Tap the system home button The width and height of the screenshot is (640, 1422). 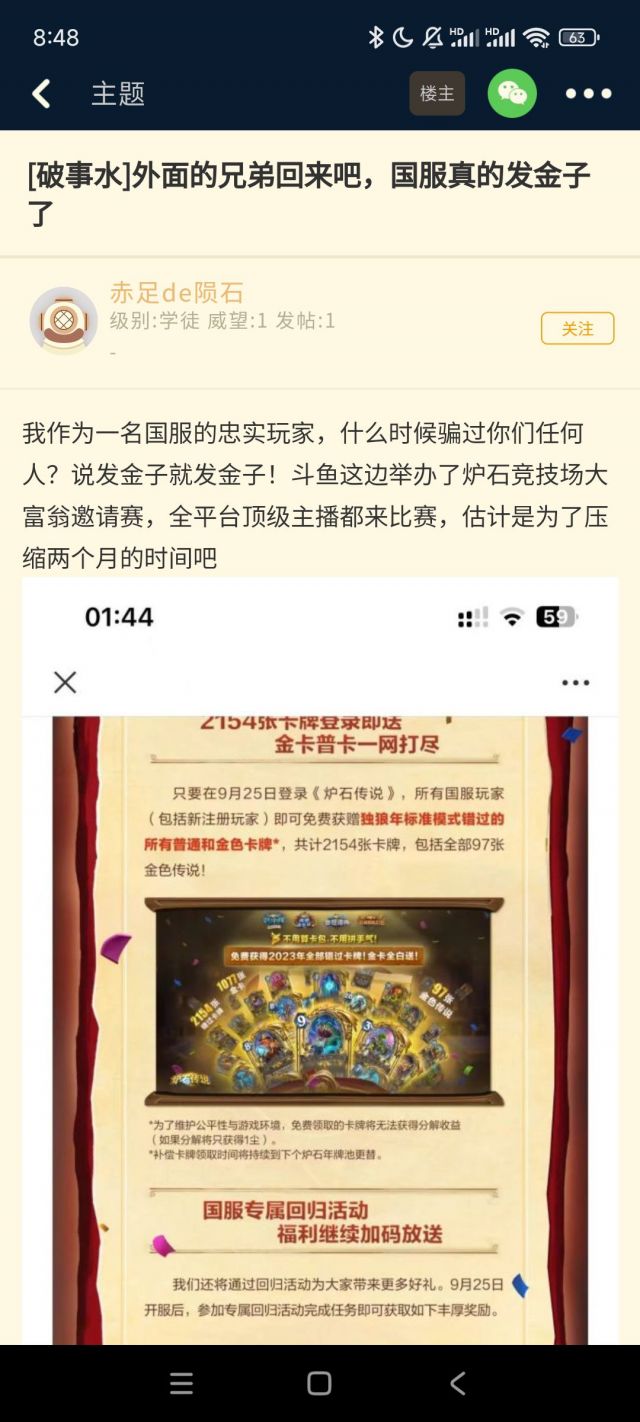pyautogui.click(x=319, y=1383)
